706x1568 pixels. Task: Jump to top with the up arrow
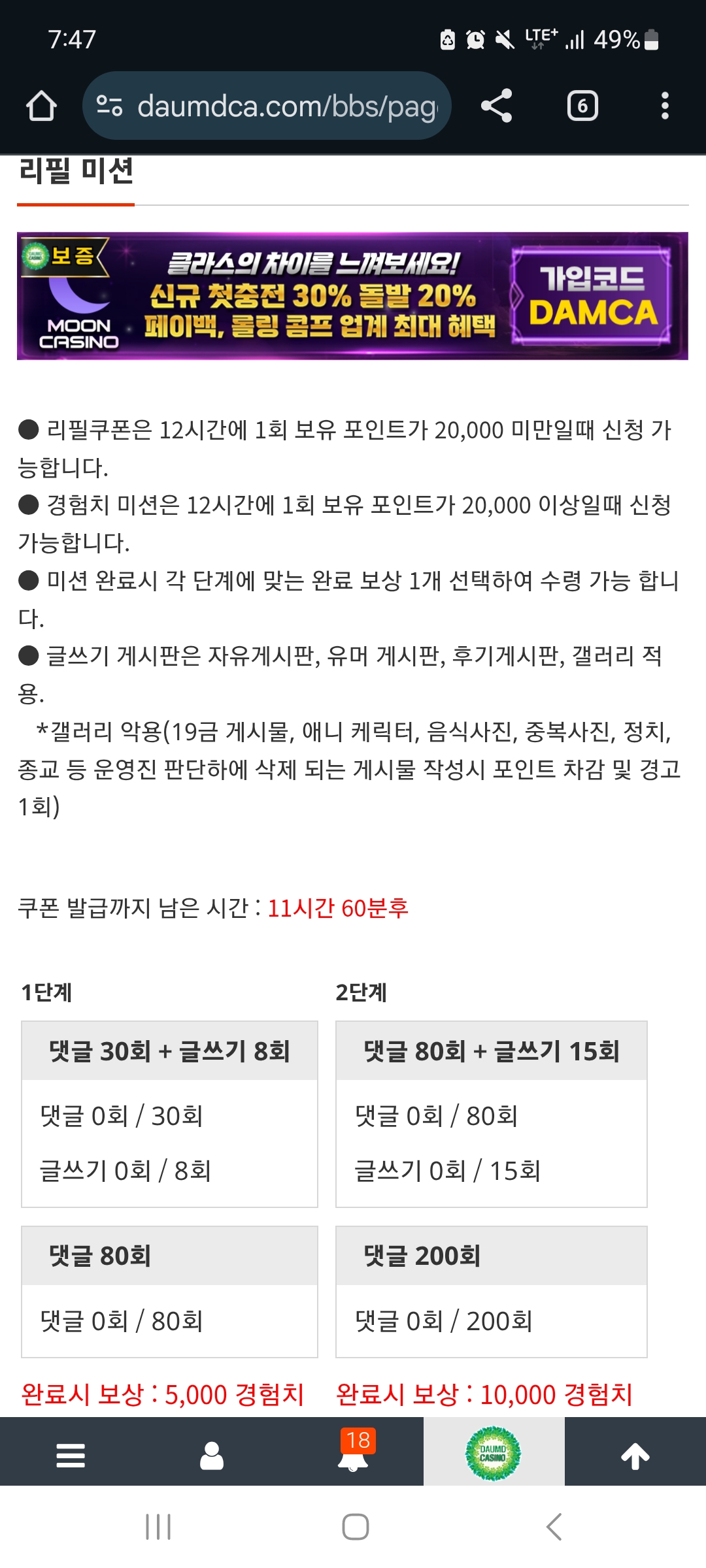click(x=635, y=1455)
